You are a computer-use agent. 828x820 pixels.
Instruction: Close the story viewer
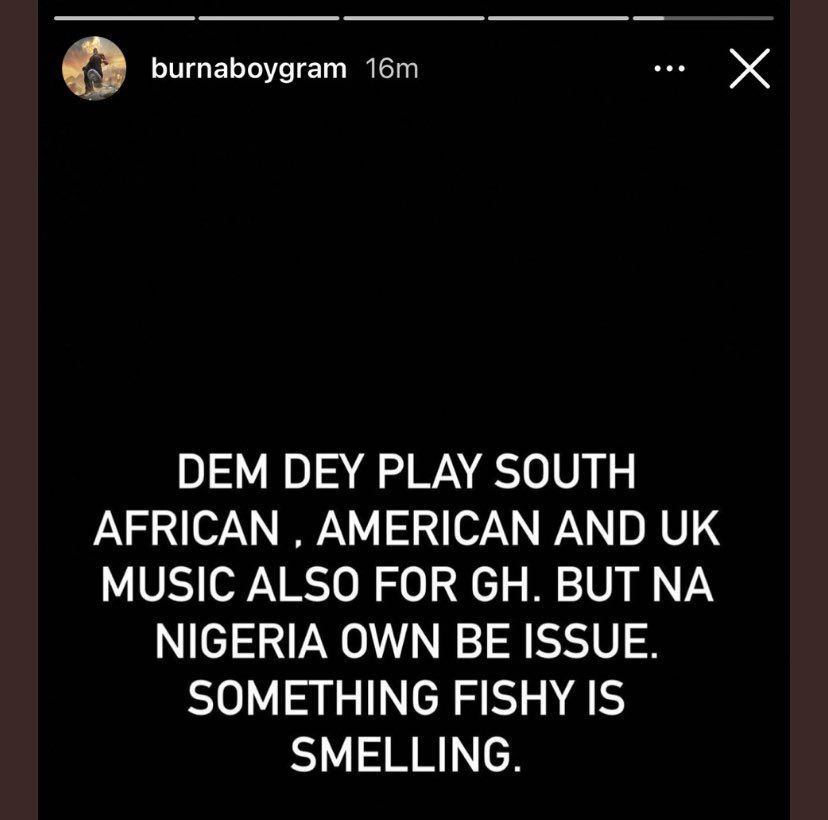tap(749, 69)
